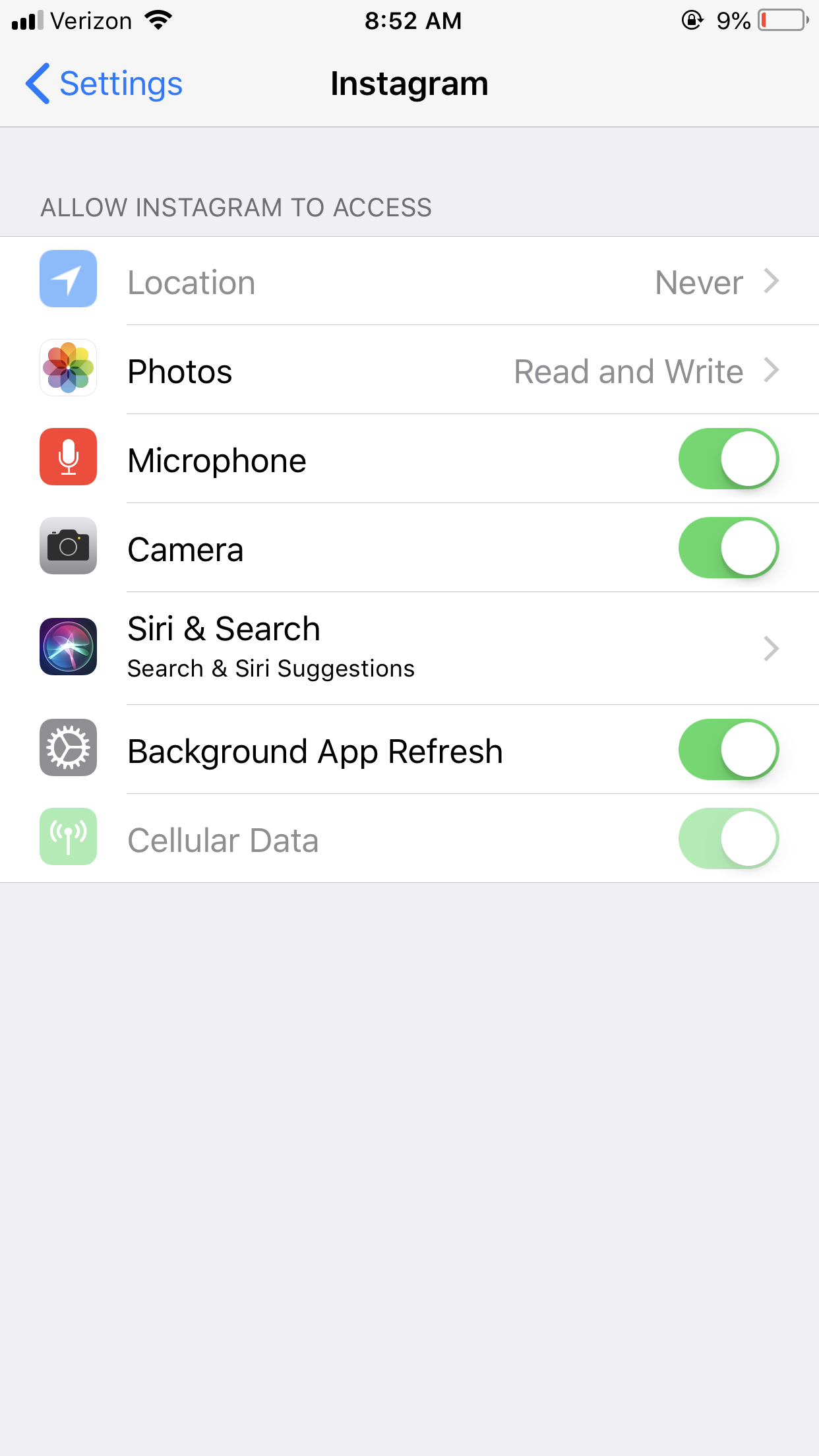Disable Camera access for Instagram
819x1456 pixels.
[x=728, y=548]
